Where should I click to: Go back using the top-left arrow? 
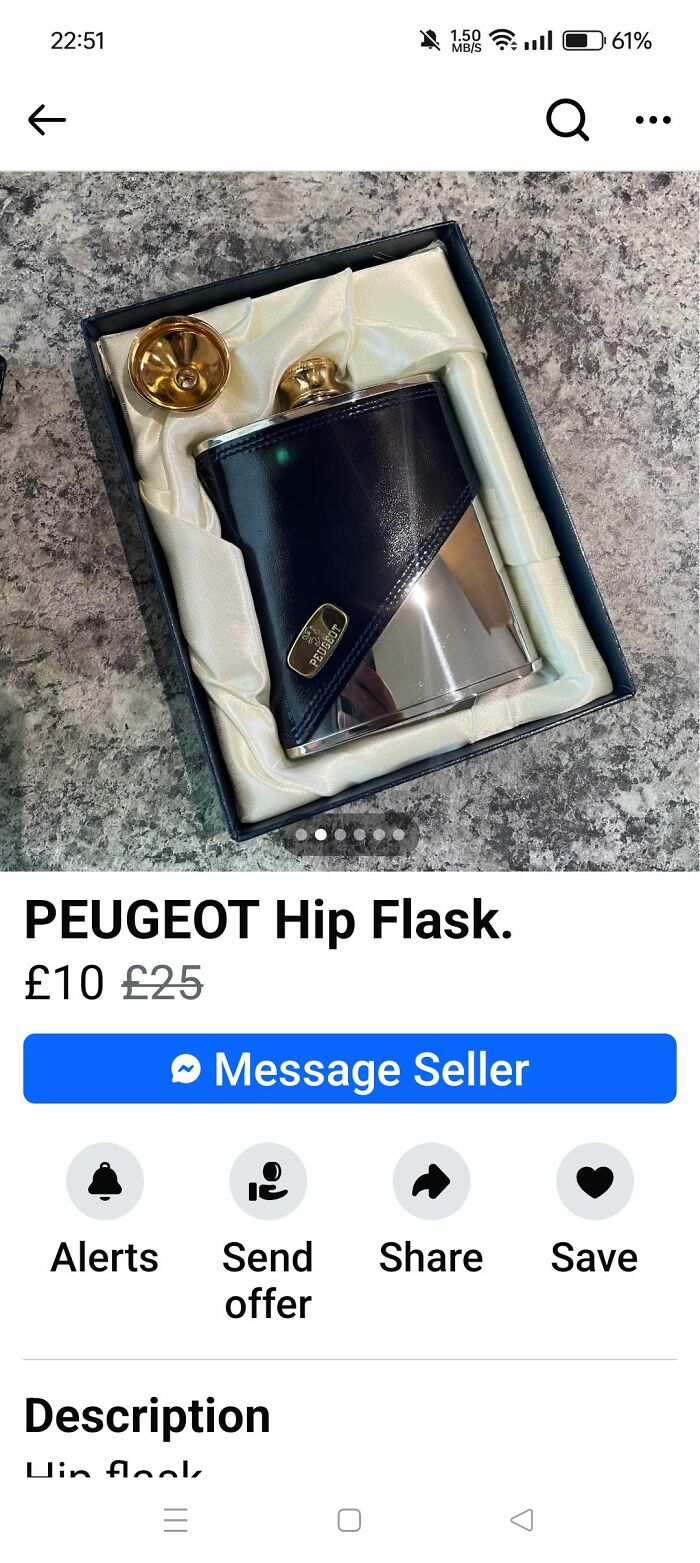46,120
